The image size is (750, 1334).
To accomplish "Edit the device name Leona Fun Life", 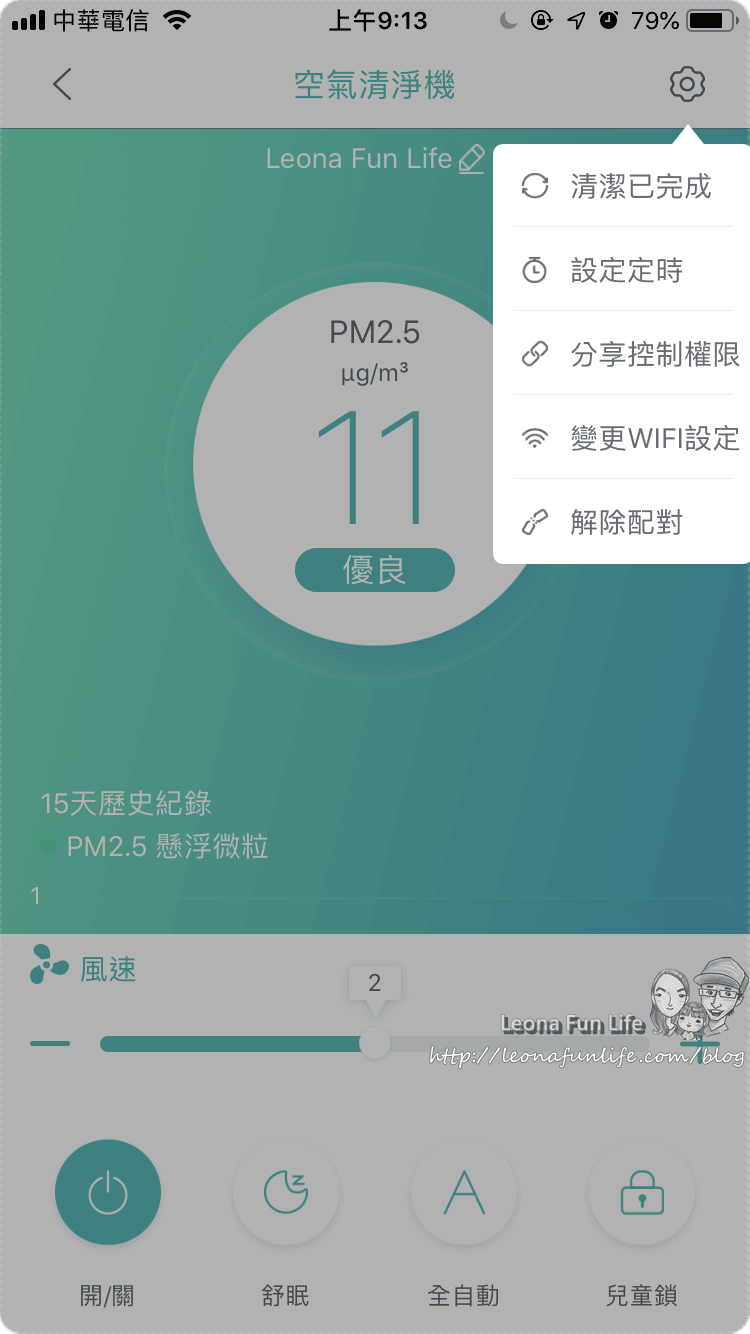I will 472,159.
